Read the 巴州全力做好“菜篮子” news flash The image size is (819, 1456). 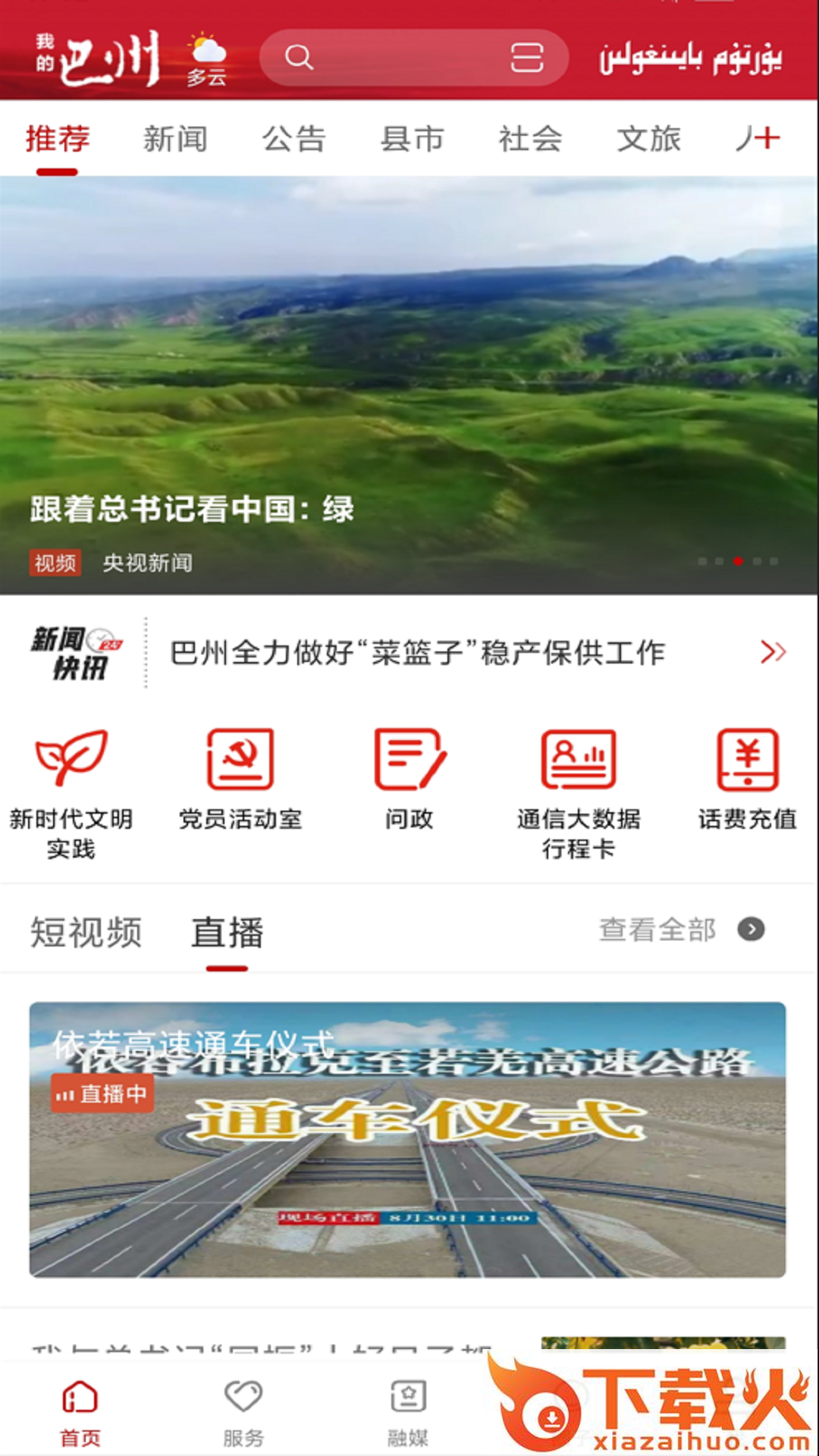417,653
